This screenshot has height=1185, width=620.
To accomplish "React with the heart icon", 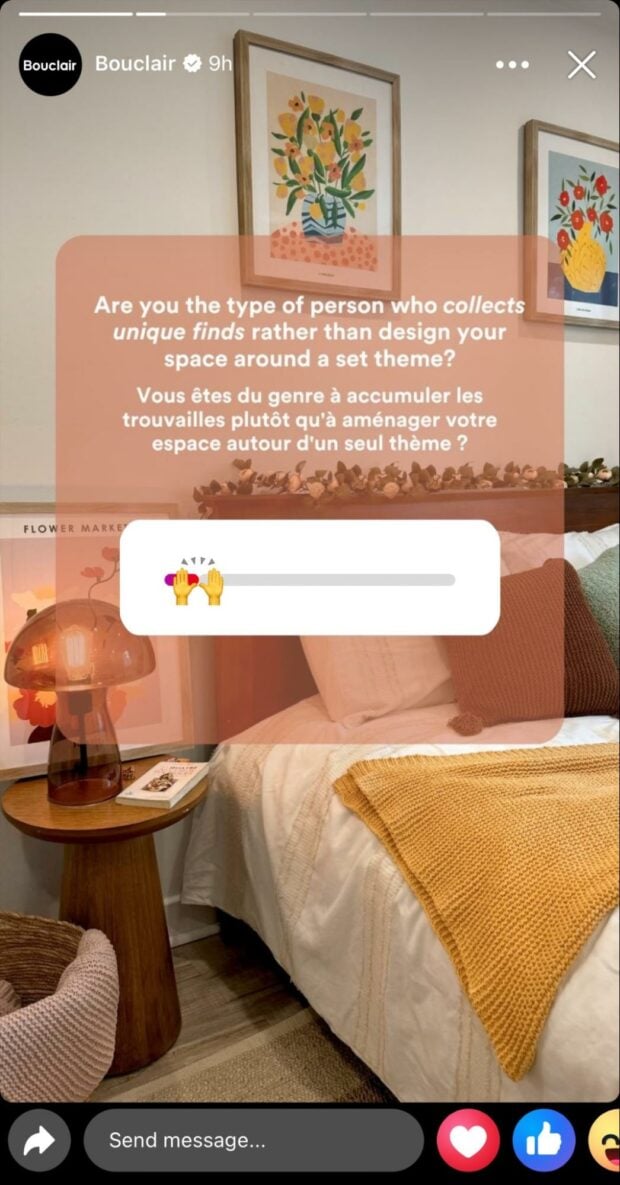I will coord(468,1140).
